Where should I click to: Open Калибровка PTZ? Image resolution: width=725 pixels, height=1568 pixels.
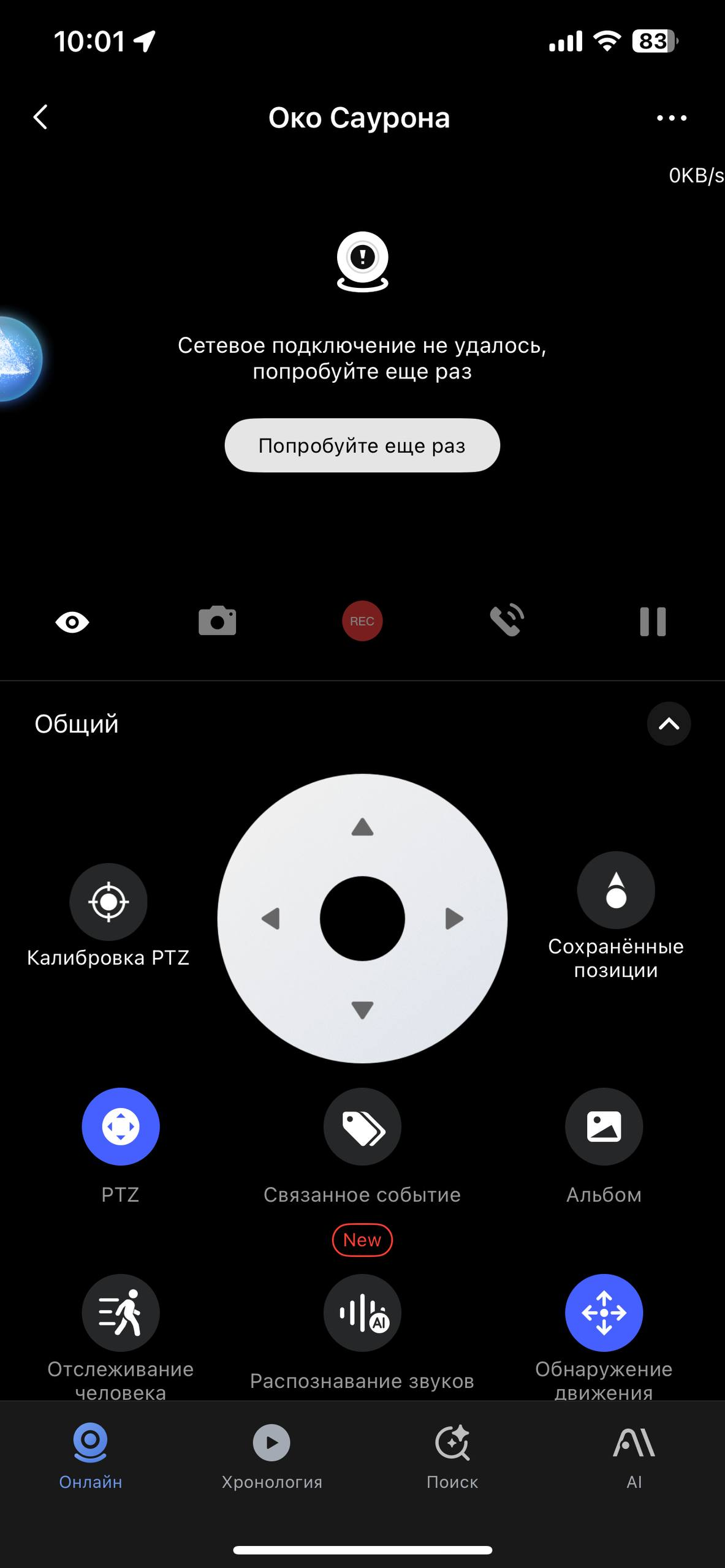pos(108,902)
